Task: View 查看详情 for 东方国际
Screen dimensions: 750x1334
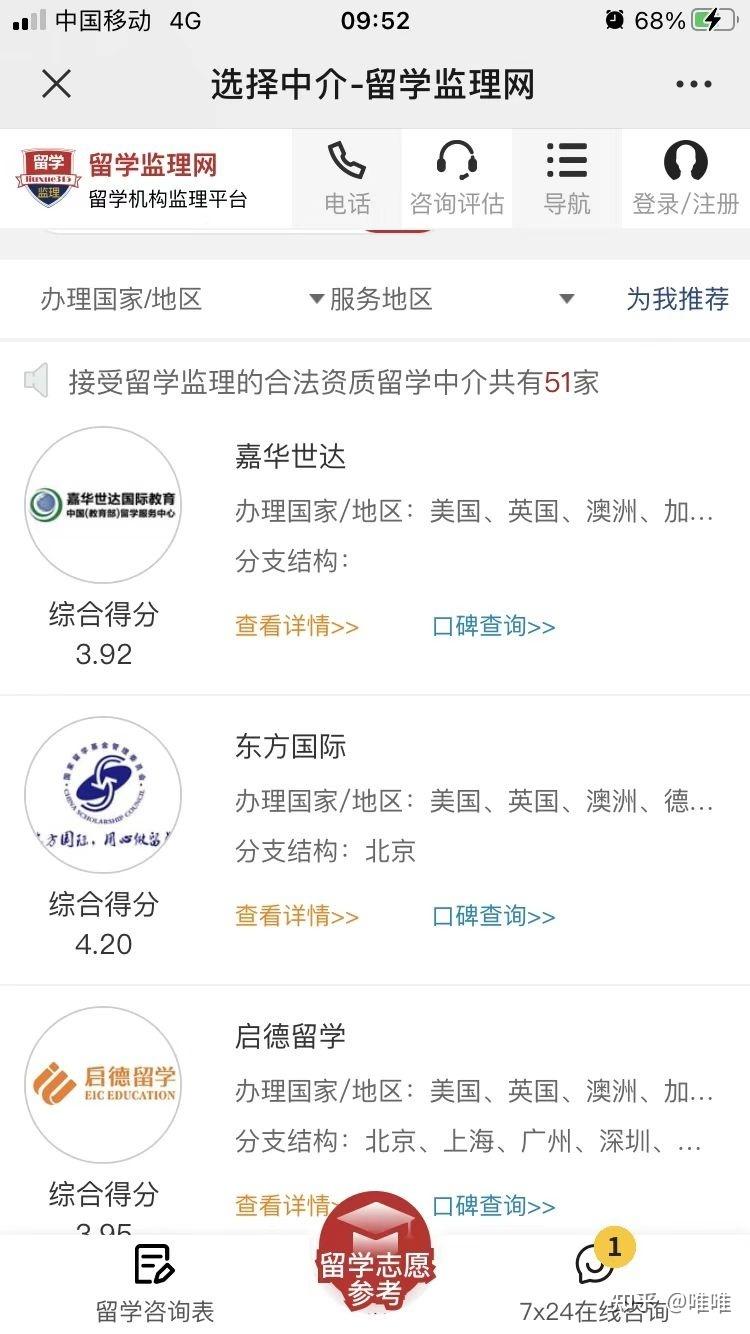Action: point(297,917)
